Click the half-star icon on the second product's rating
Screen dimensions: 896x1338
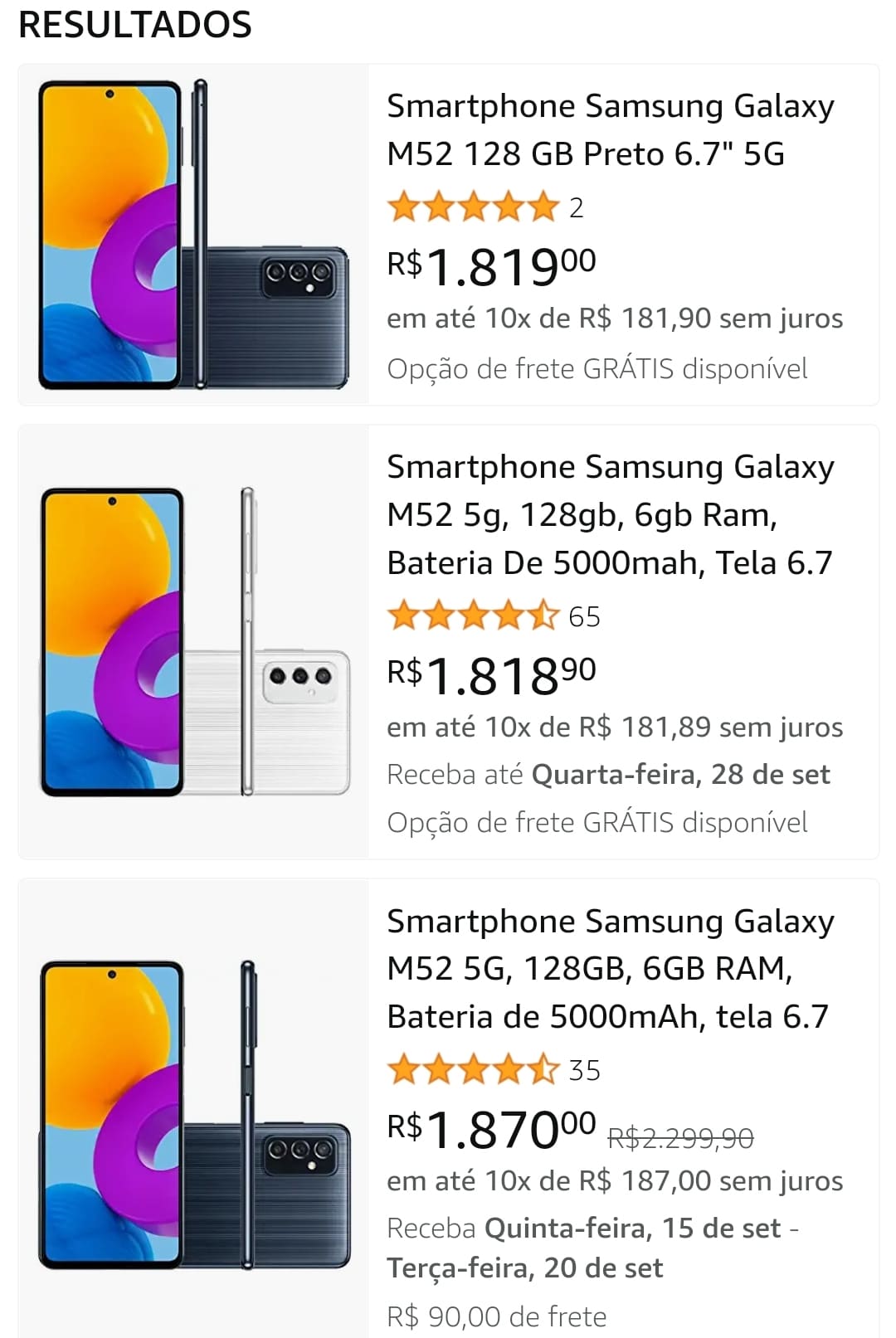543,616
